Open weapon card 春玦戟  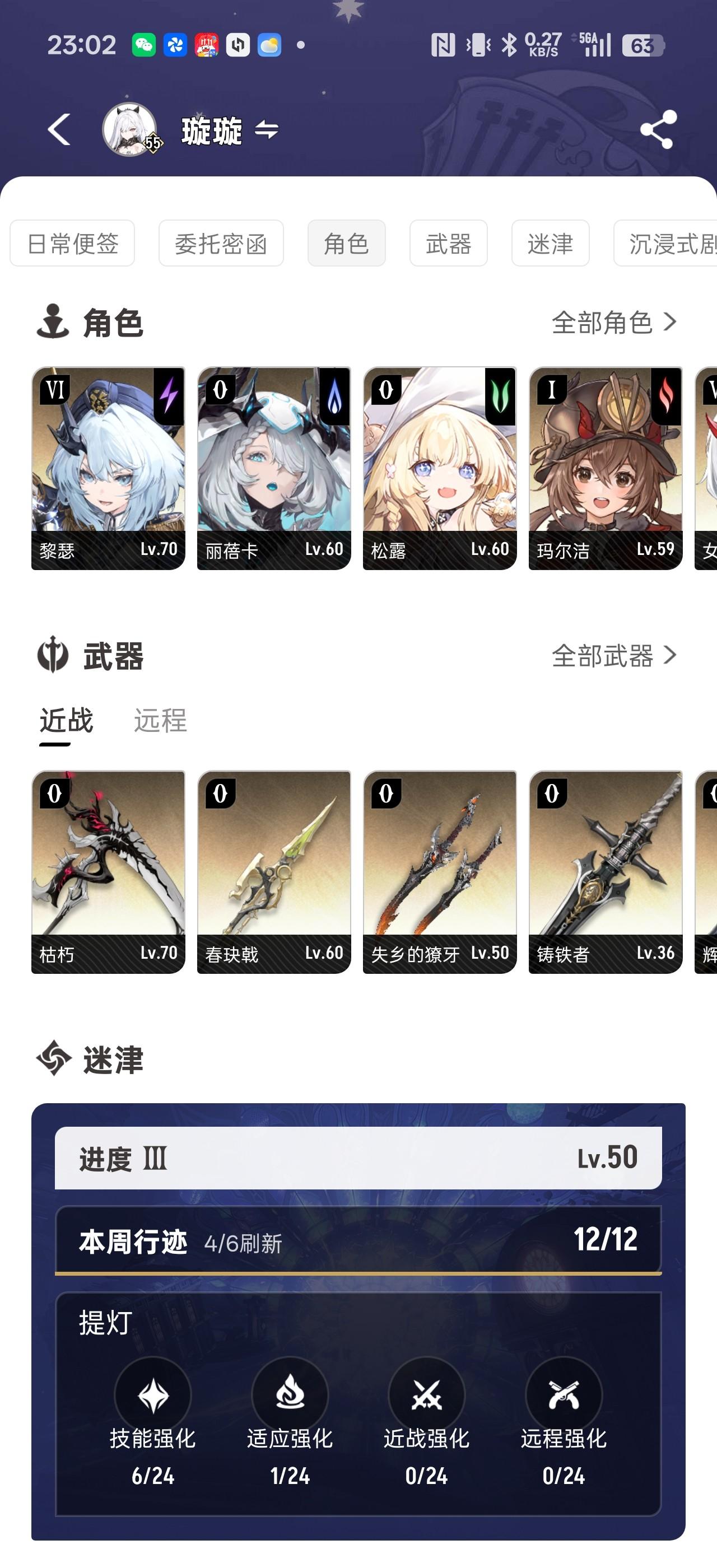(x=274, y=872)
